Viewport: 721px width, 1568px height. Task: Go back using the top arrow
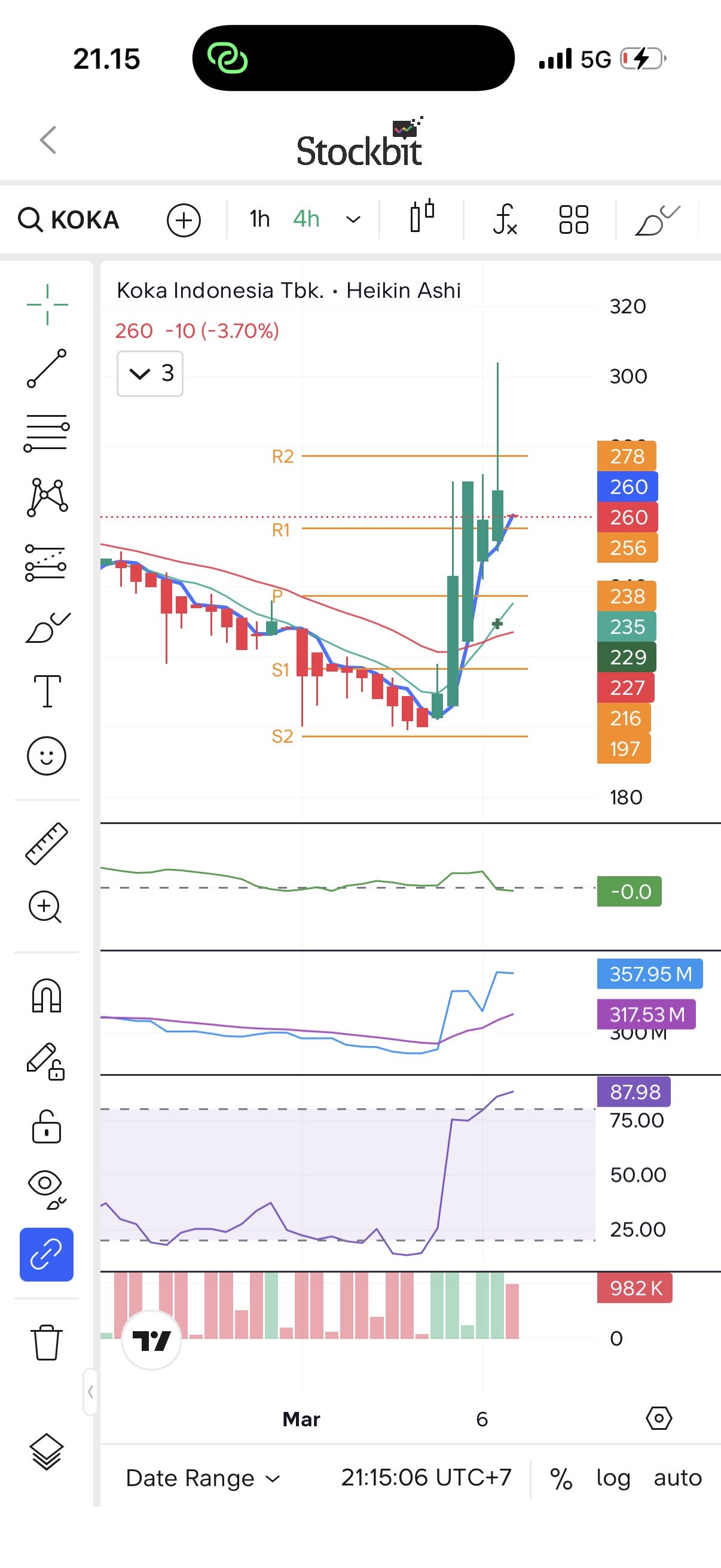[x=48, y=140]
